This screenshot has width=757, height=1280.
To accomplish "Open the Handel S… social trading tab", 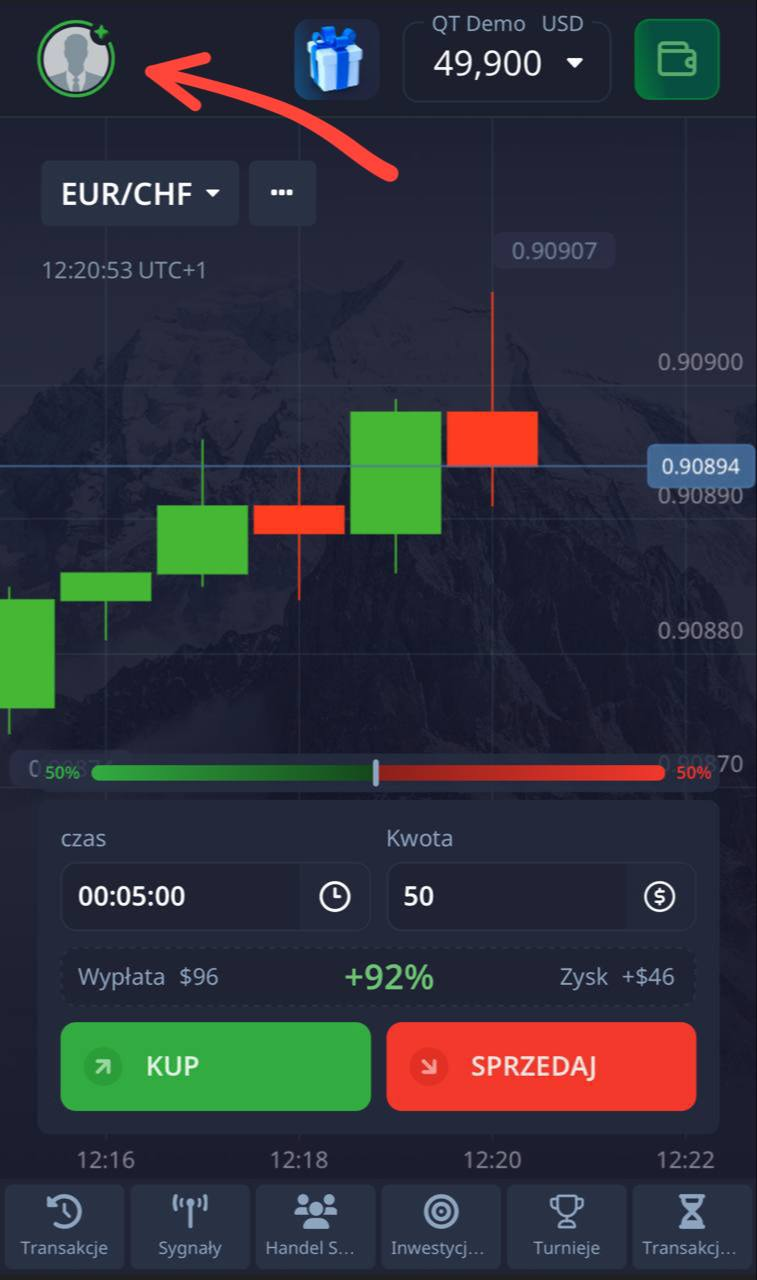I will [316, 1227].
